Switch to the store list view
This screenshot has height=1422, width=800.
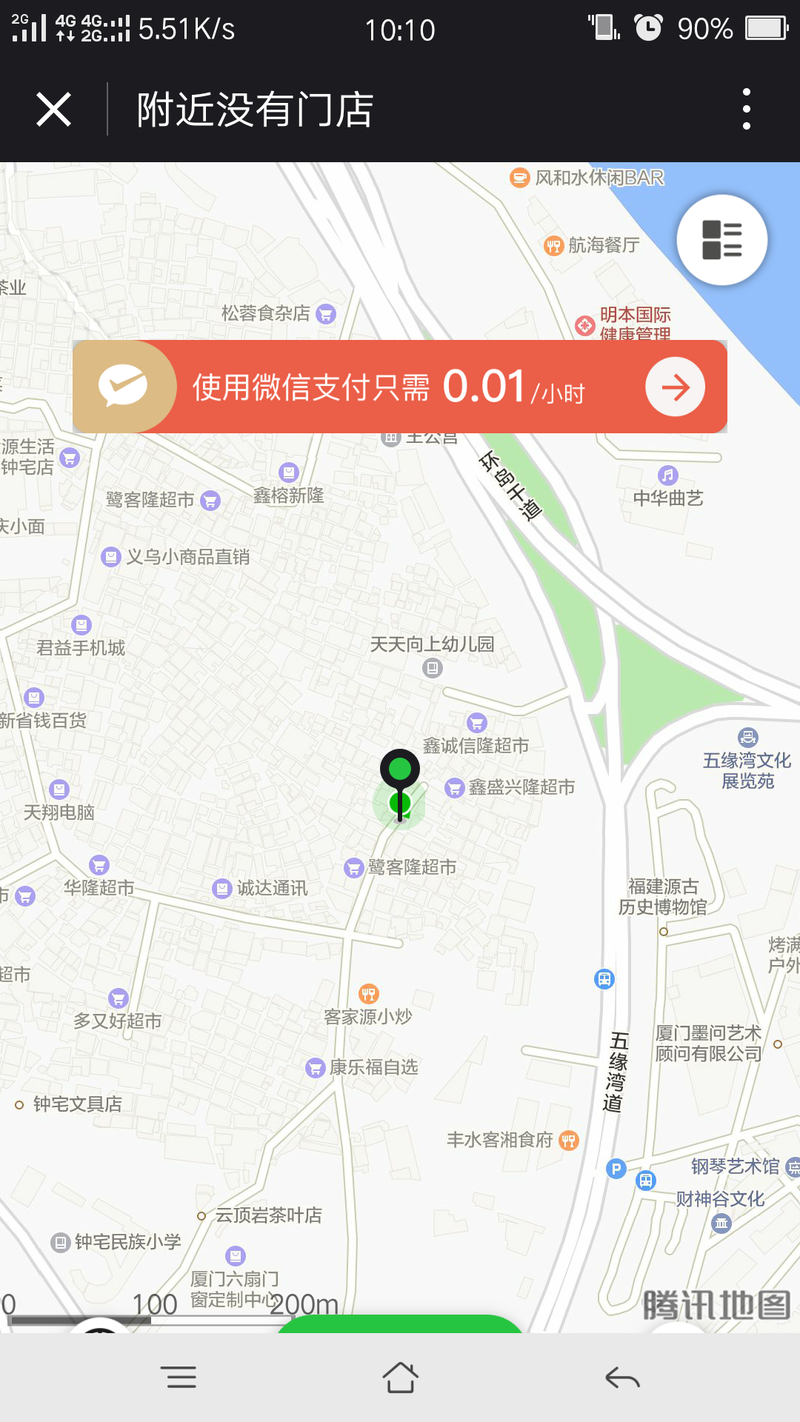pos(721,241)
